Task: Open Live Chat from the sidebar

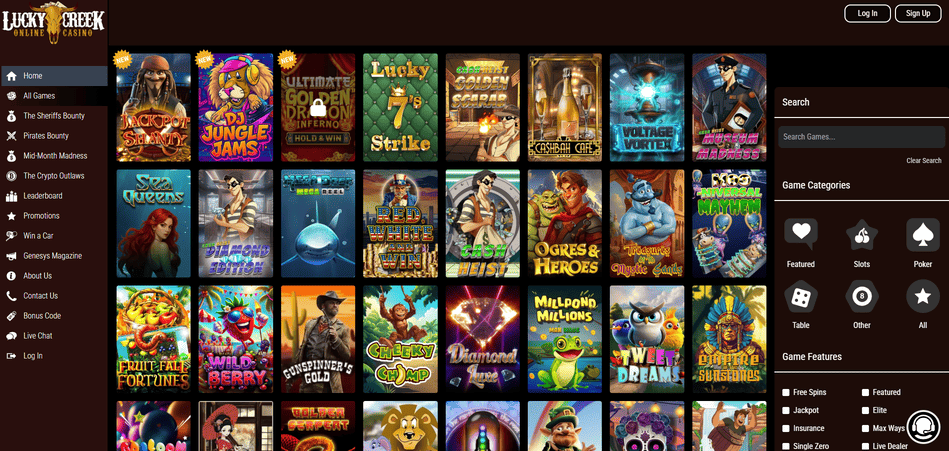Action: pyautogui.click(x=38, y=336)
